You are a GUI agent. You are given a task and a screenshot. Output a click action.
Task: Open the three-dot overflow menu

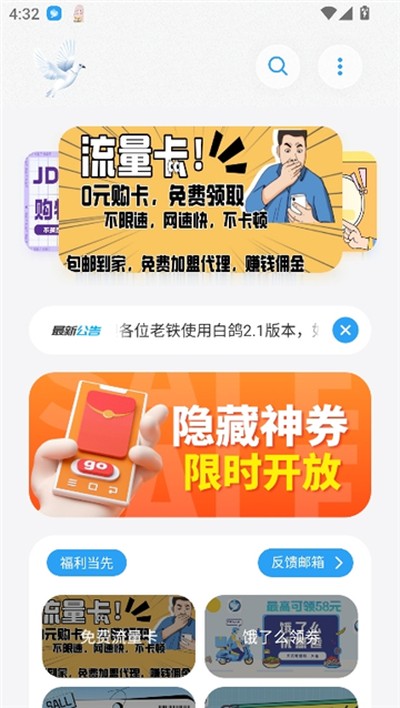pos(340,66)
